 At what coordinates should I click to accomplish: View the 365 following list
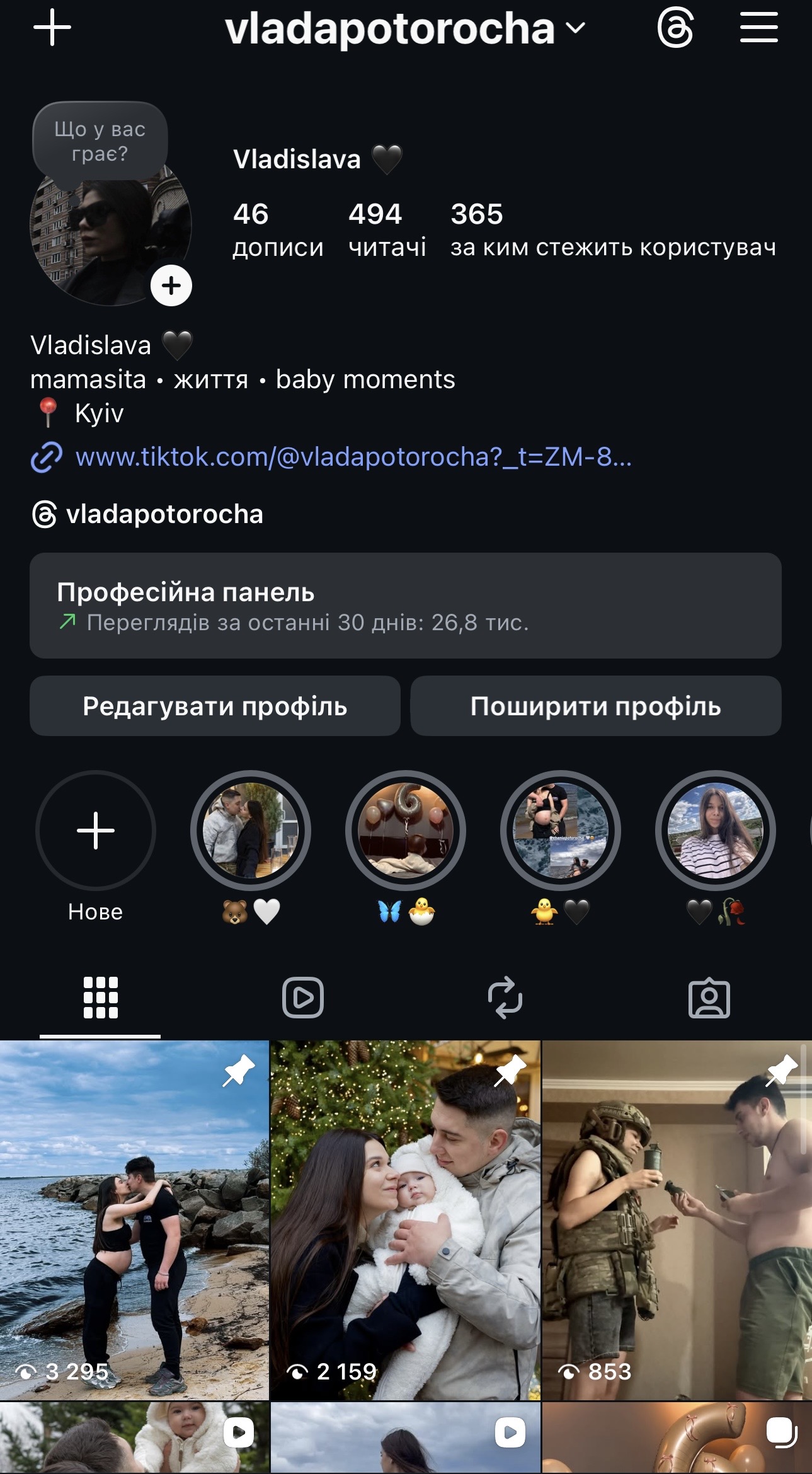(x=612, y=229)
